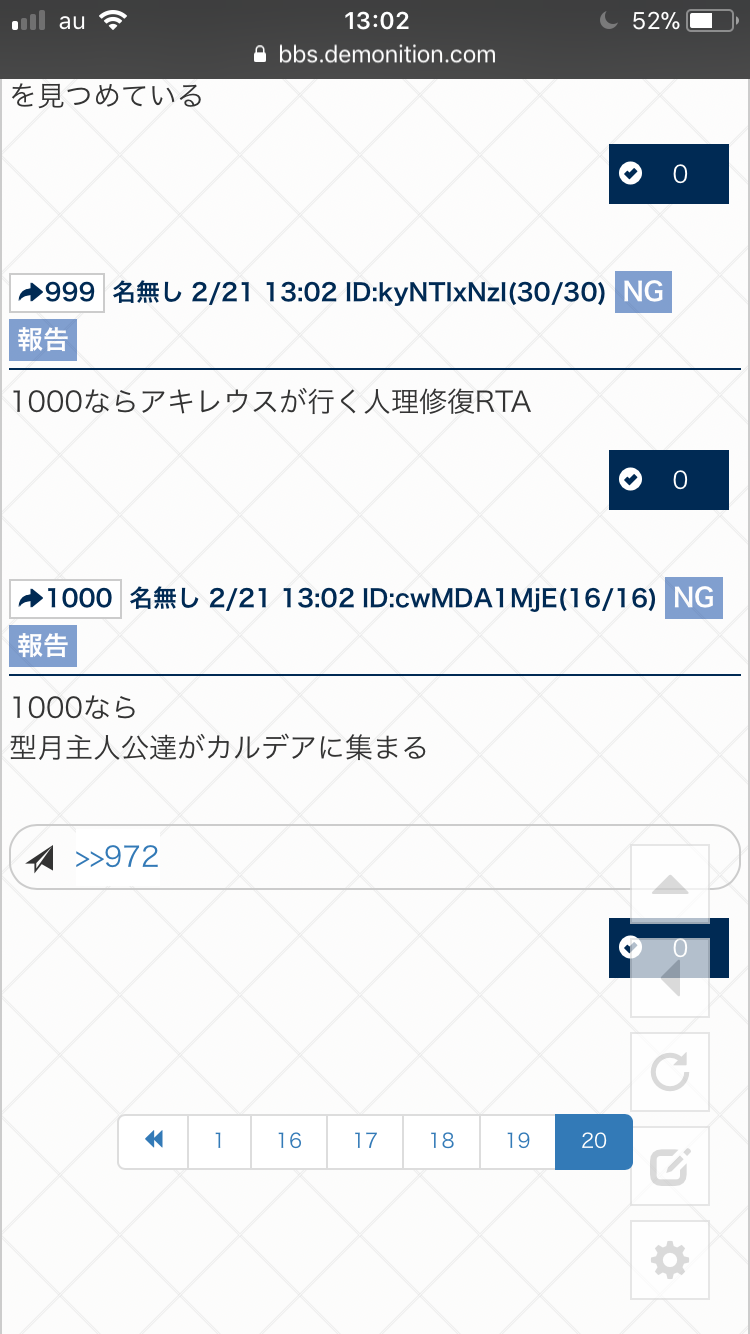The height and width of the screenshot is (1334, 750).
Task: Open settings gear
Action: click(669, 1260)
